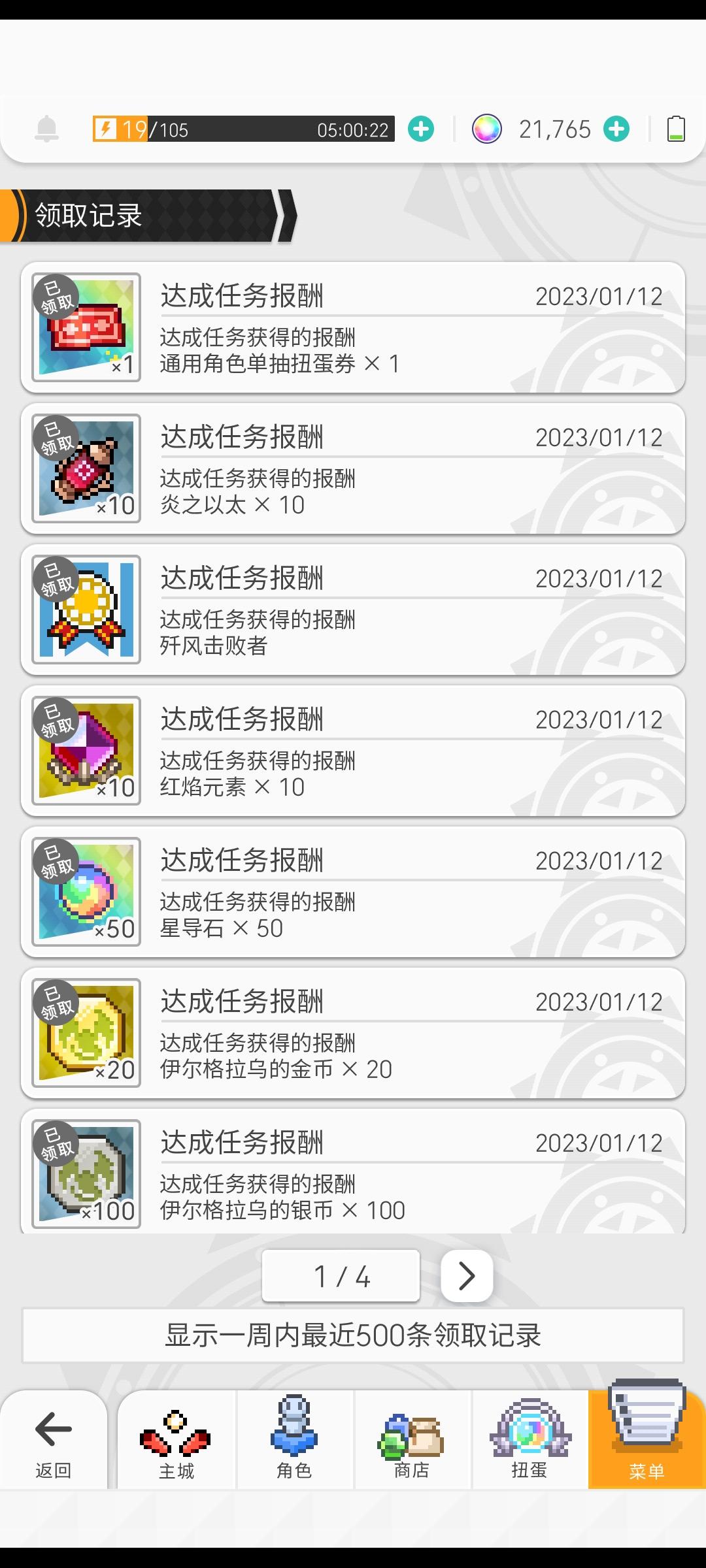Image resolution: width=706 pixels, height=1568 pixels.
Task: Go to next page of claim records
Action: tap(467, 1275)
